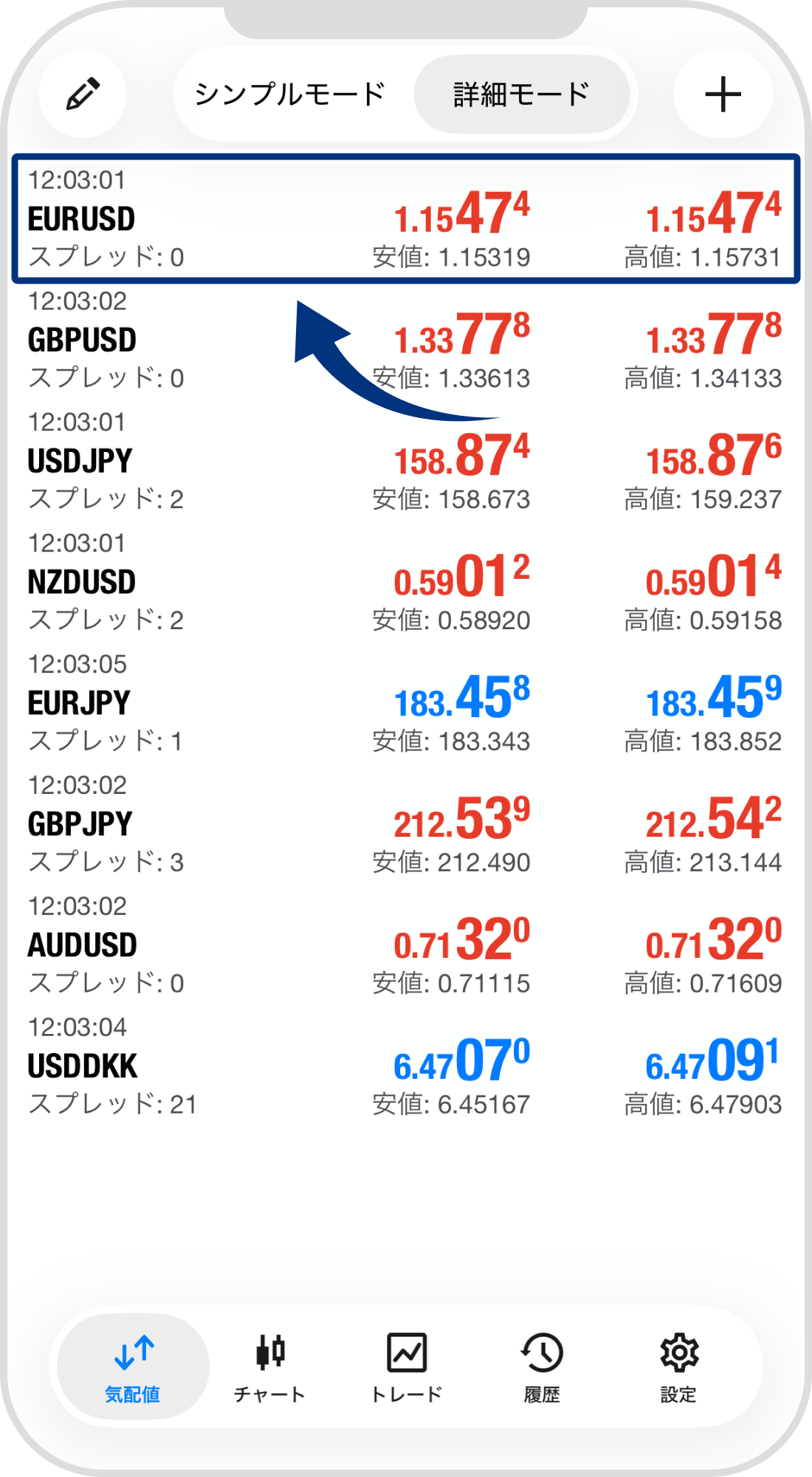
Task: Open the トレード tab
Action: click(406, 1367)
